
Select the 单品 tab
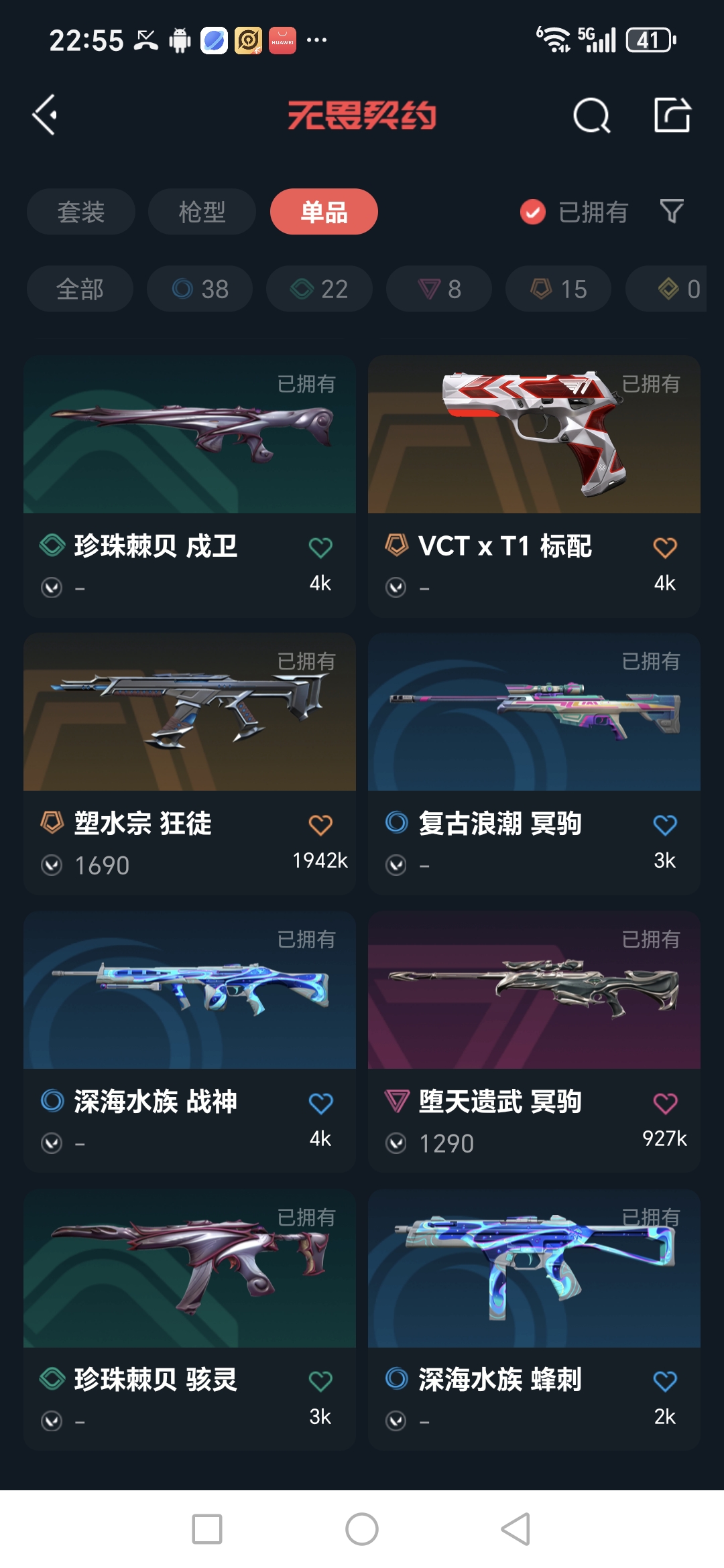click(324, 212)
